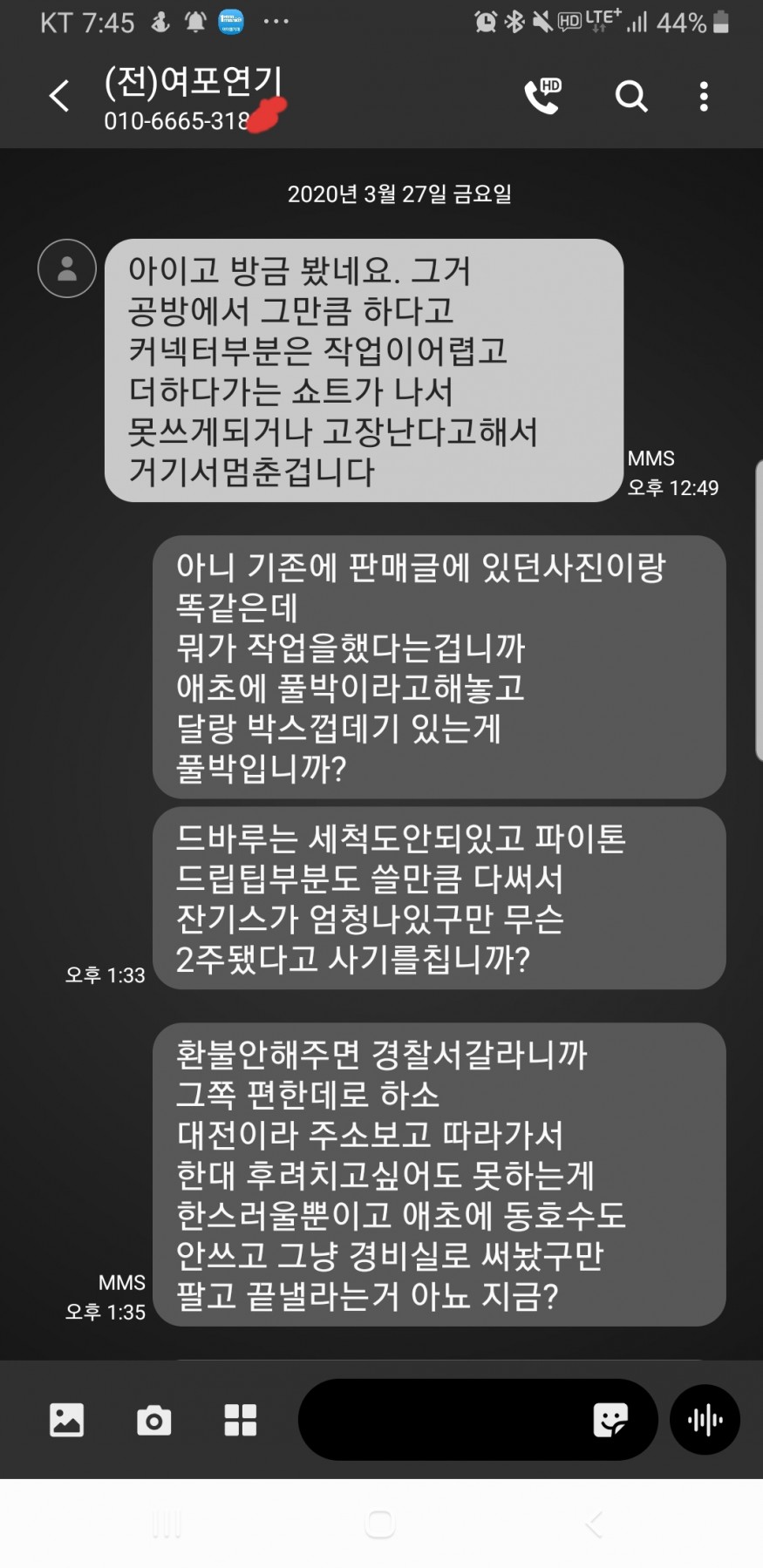Image resolution: width=763 pixels, height=1568 pixels.
Task: Open the extra attachments grid
Action: point(241,1420)
